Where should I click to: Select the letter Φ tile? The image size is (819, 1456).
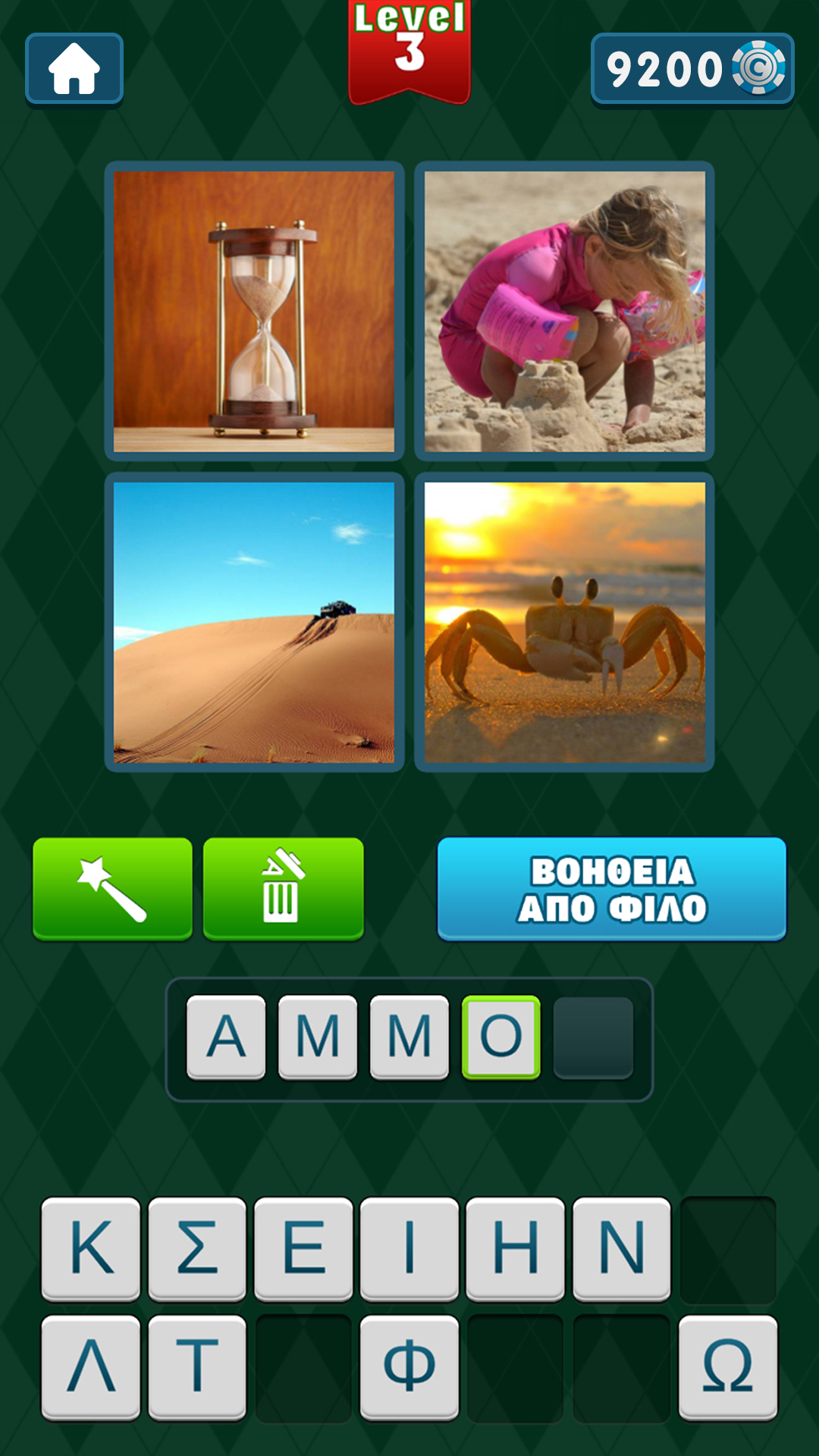[x=409, y=1367]
